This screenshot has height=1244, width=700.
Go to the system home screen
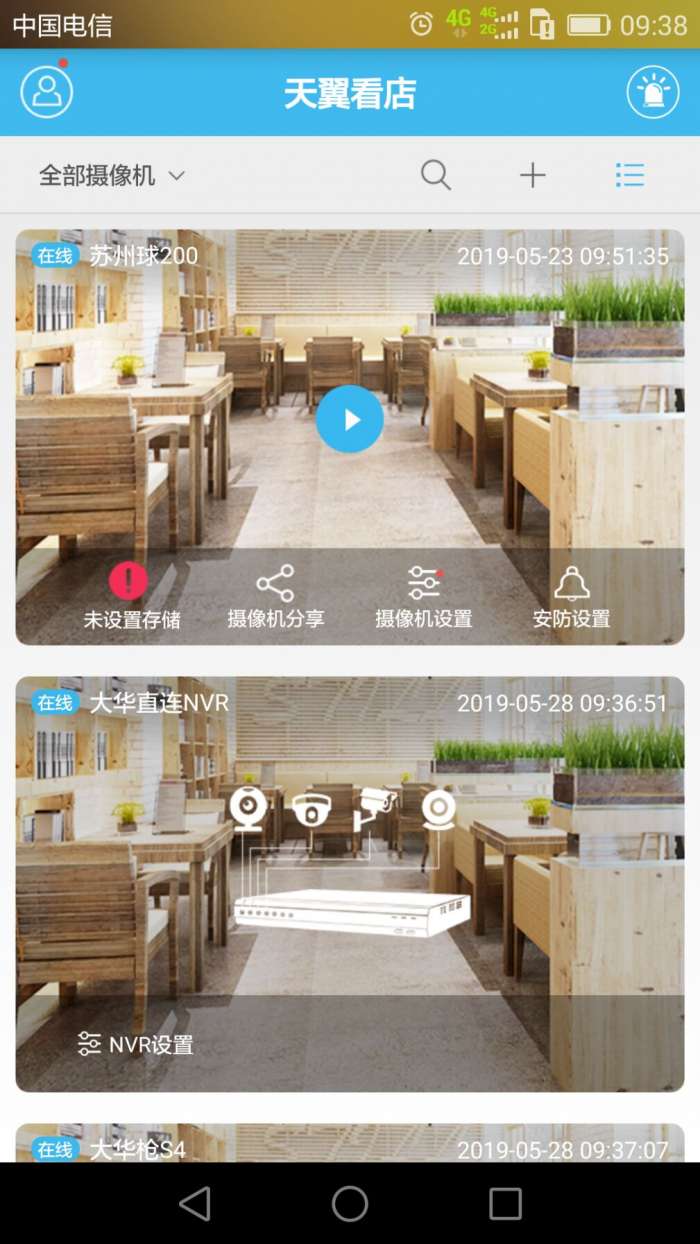350,1203
